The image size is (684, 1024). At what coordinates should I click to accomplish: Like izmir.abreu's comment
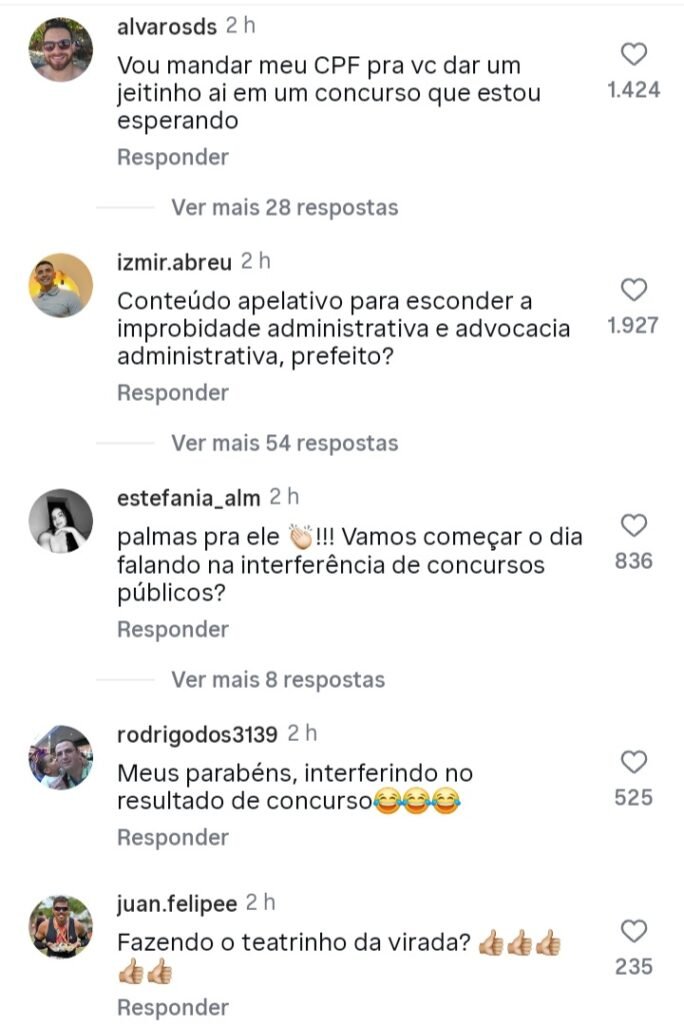(634, 290)
